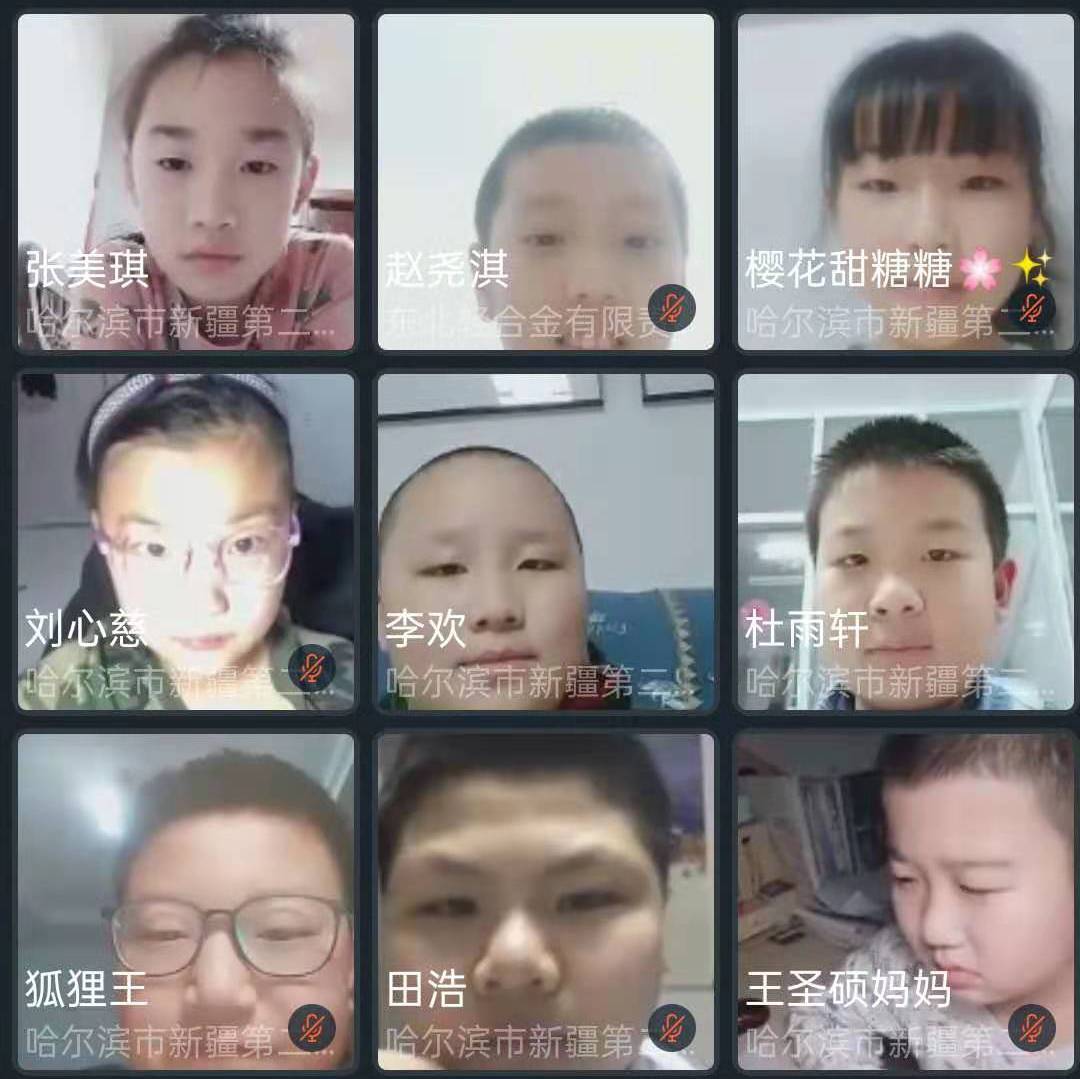Open 田浩's video tile

coord(546,902)
